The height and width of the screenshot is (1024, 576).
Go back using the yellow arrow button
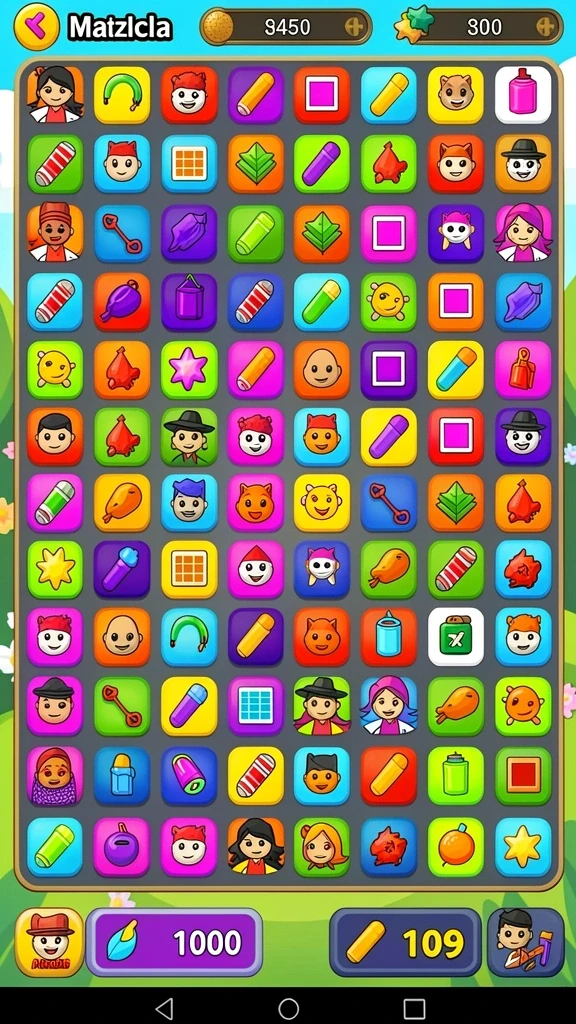click(37, 27)
